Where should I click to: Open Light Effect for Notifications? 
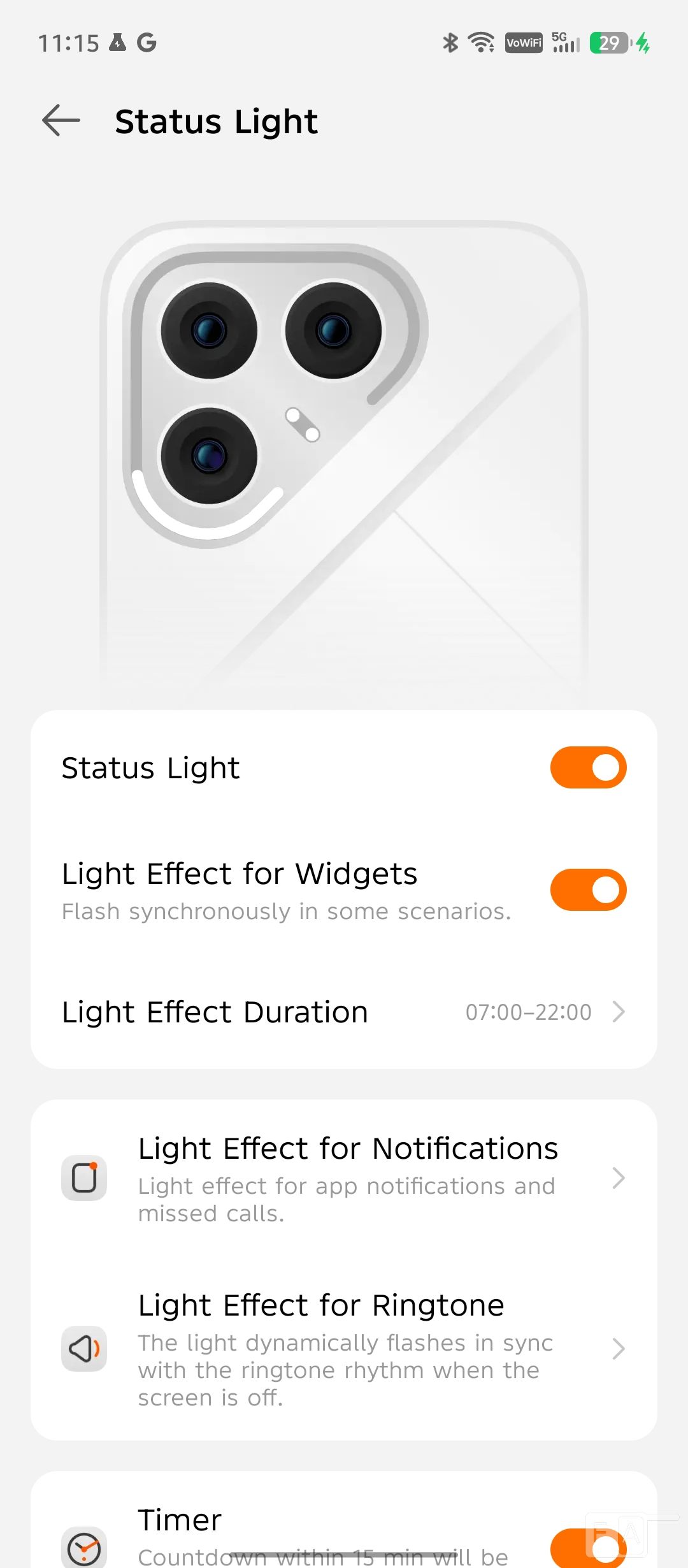[x=344, y=1178]
